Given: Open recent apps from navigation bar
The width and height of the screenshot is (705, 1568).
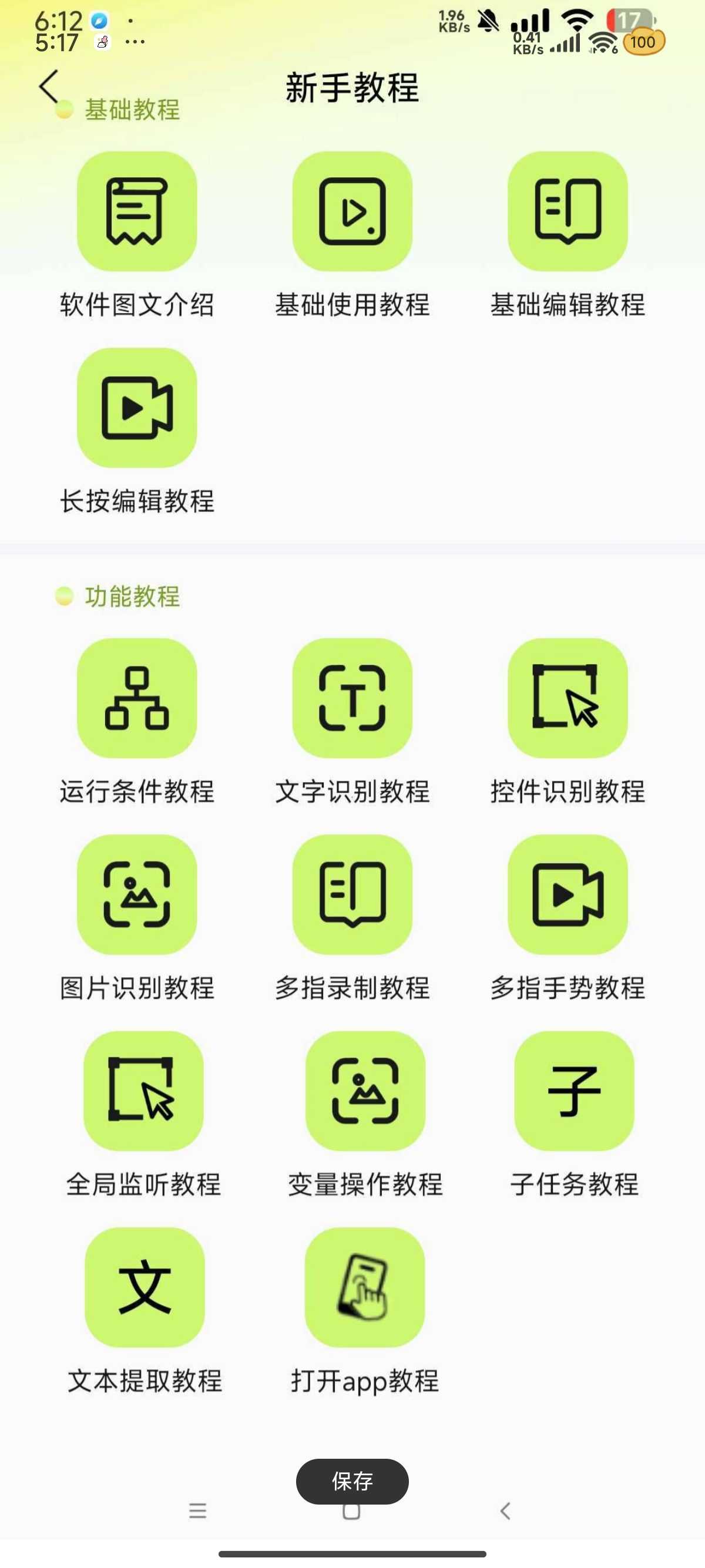Looking at the screenshot, I should coord(198,1511).
